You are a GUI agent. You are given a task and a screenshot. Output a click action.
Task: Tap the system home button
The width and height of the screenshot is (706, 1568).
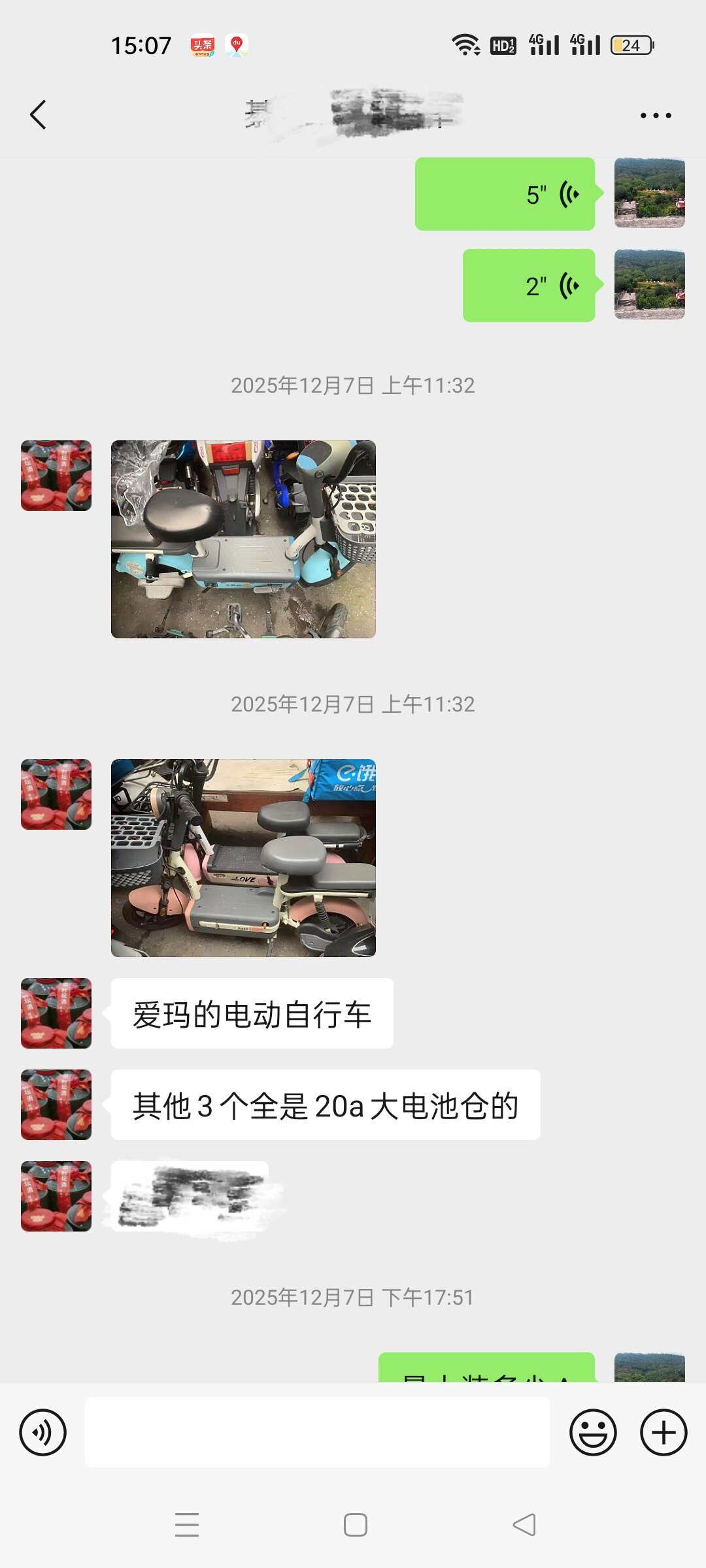355,1525
